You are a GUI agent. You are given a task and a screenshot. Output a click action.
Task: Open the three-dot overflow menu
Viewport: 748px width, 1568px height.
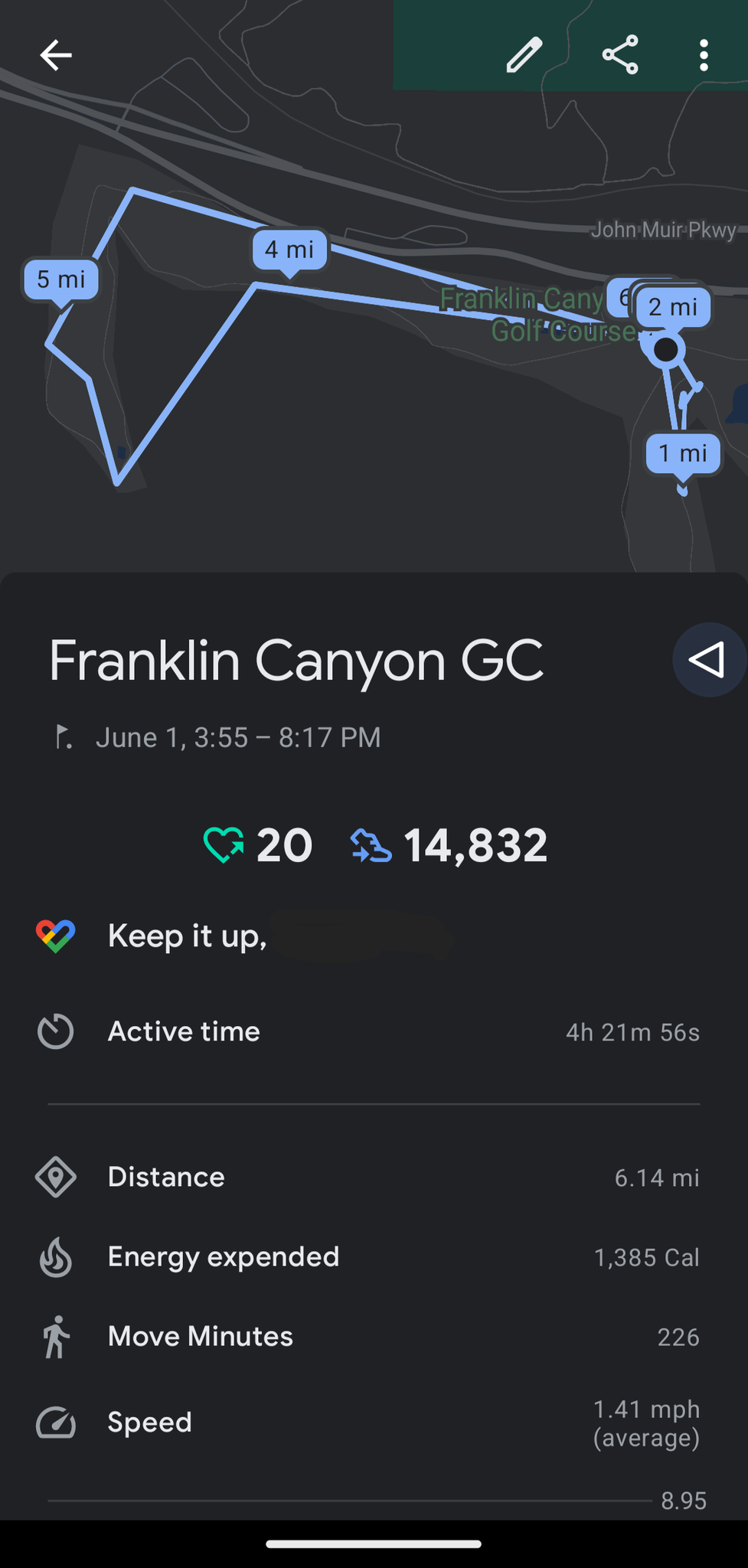pos(704,55)
